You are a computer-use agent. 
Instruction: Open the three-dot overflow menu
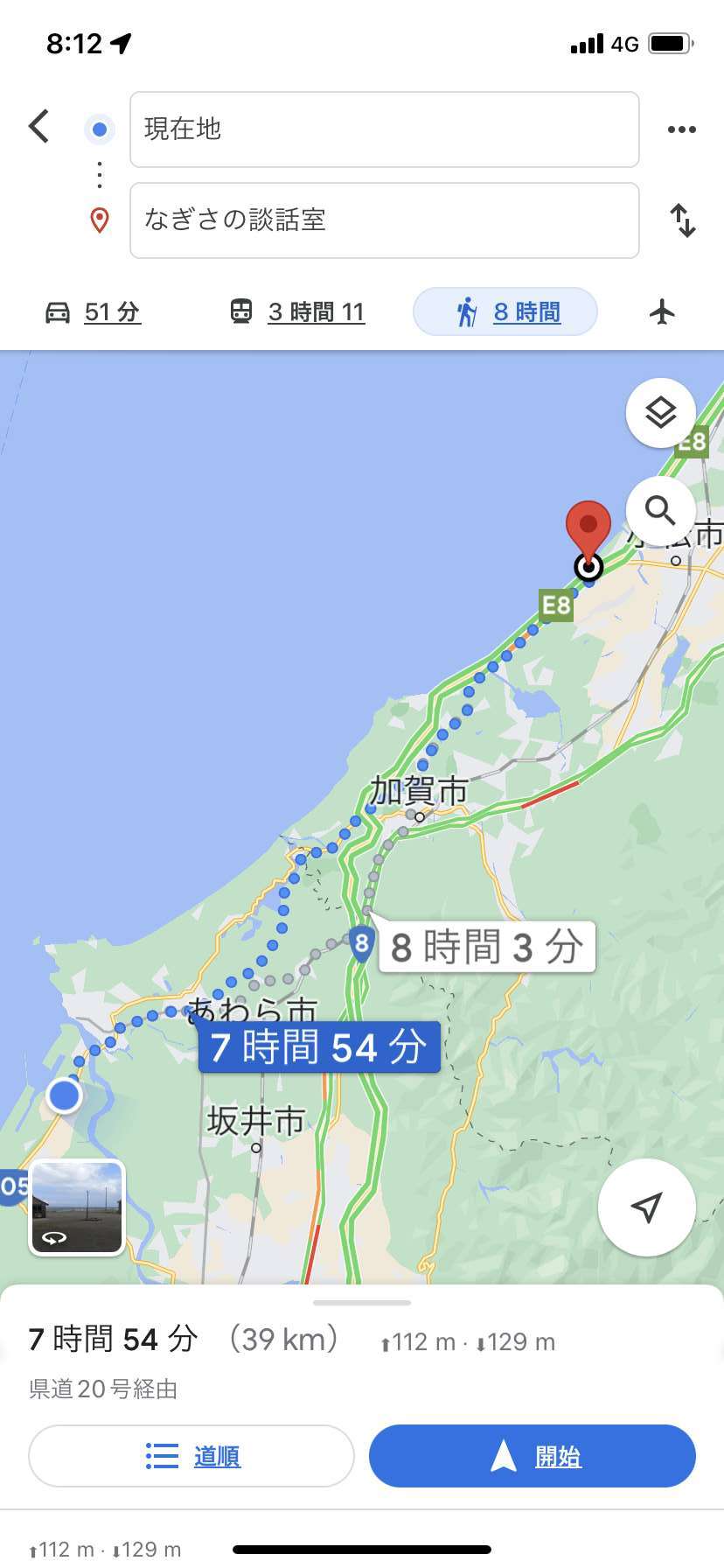pyautogui.click(x=681, y=129)
